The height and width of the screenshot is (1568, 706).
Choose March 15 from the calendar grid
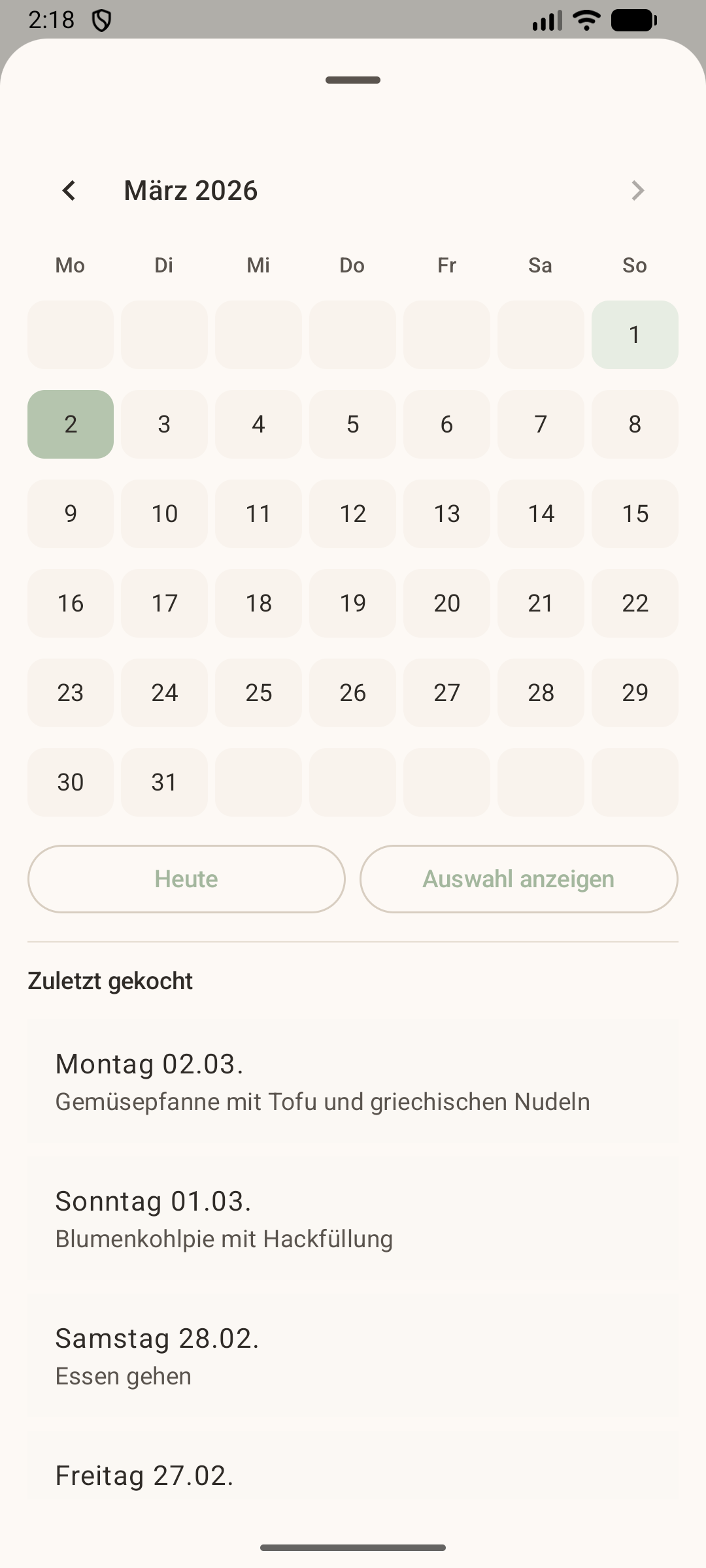pos(635,514)
